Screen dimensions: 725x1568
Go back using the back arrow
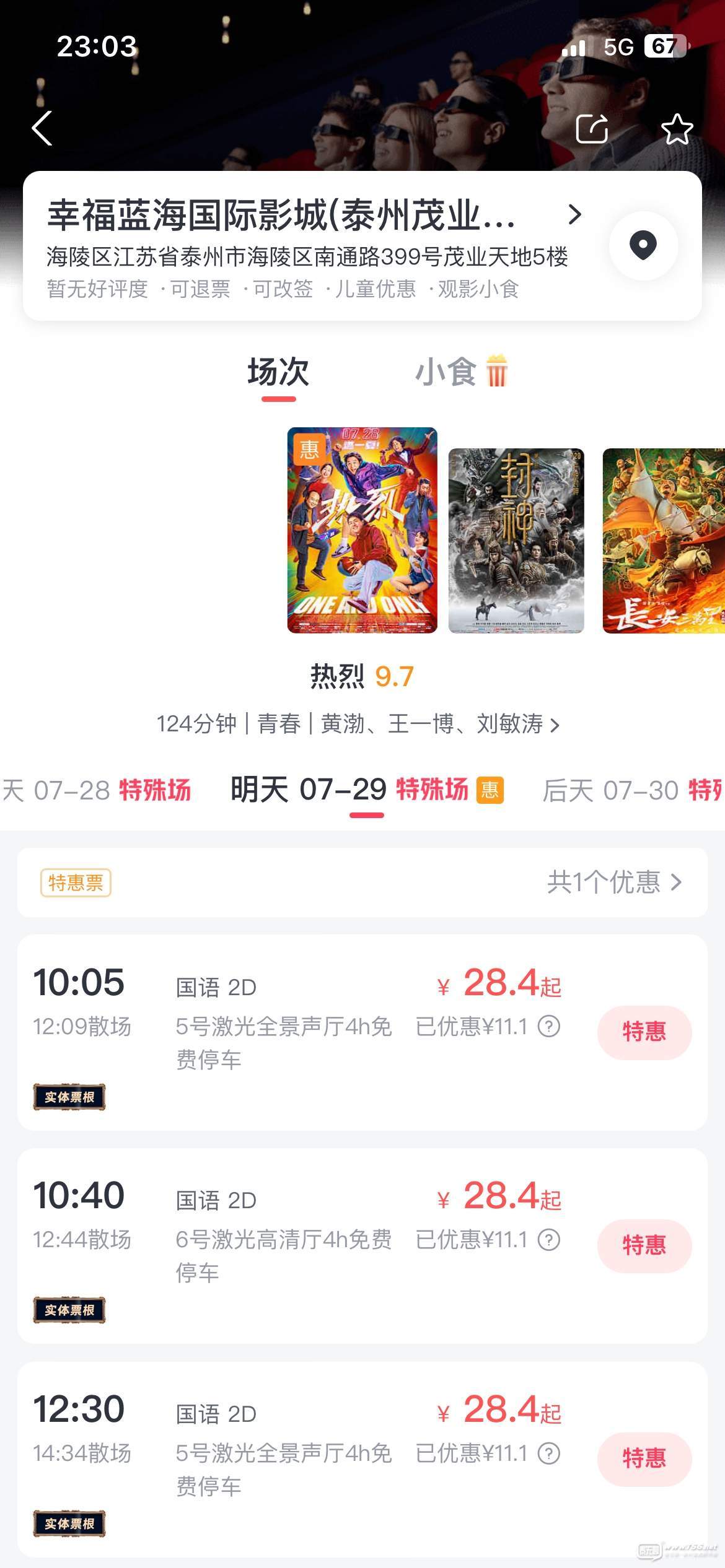[42, 129]
